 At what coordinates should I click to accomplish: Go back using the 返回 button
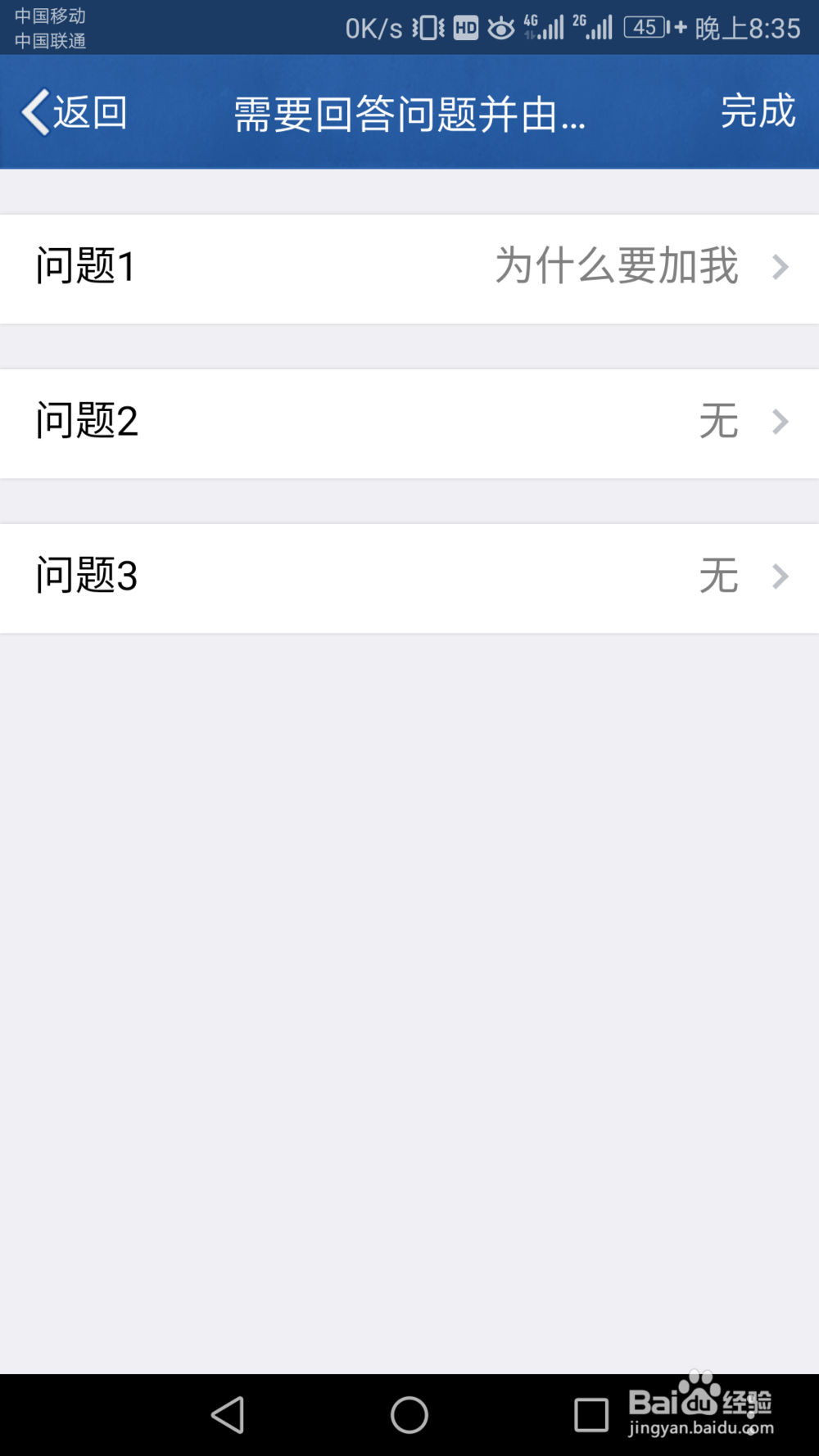coord(75,112)
